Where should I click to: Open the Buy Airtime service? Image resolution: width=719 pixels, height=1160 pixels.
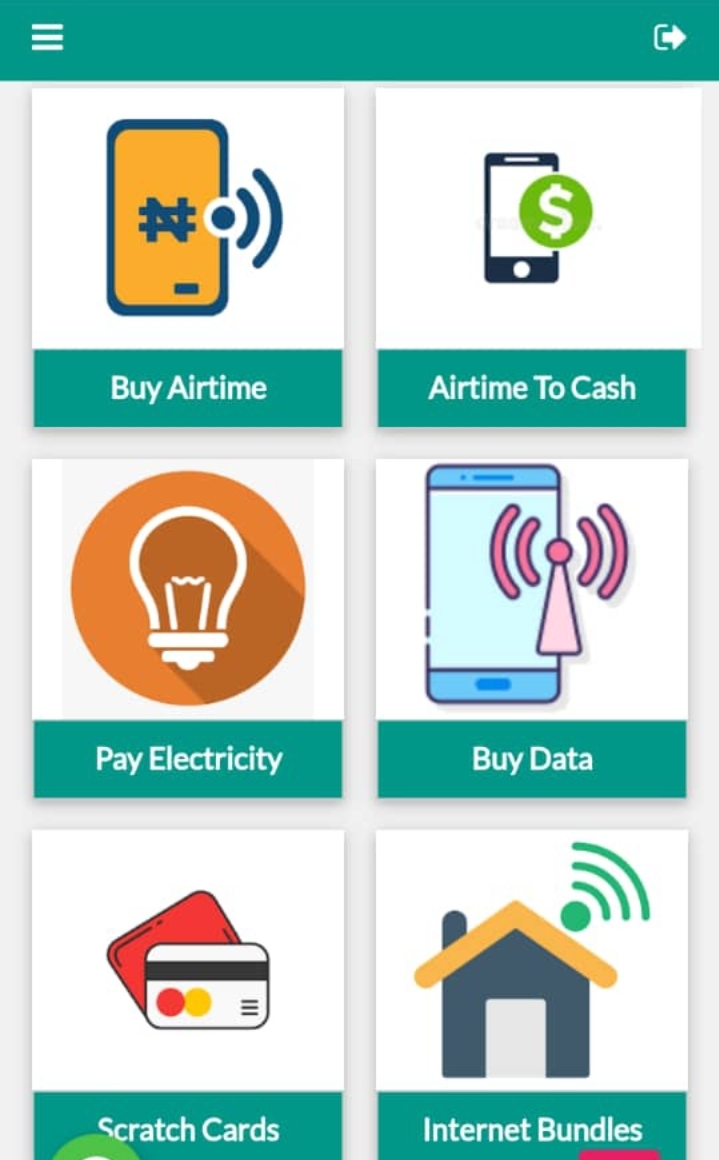click(x=188, y=257)
